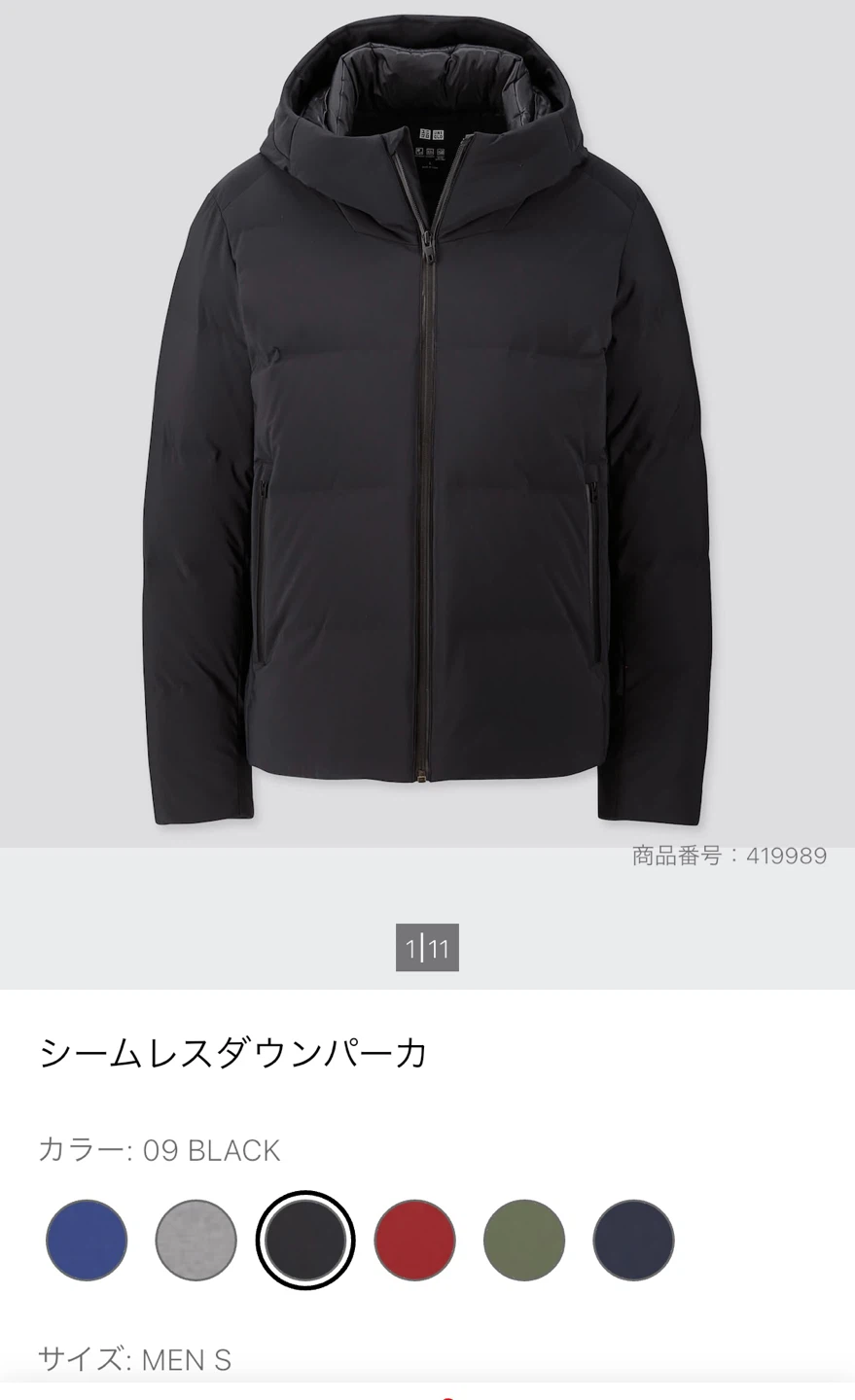Select the olive green color swatch
855x1400 pixels.
[524, 1241]
